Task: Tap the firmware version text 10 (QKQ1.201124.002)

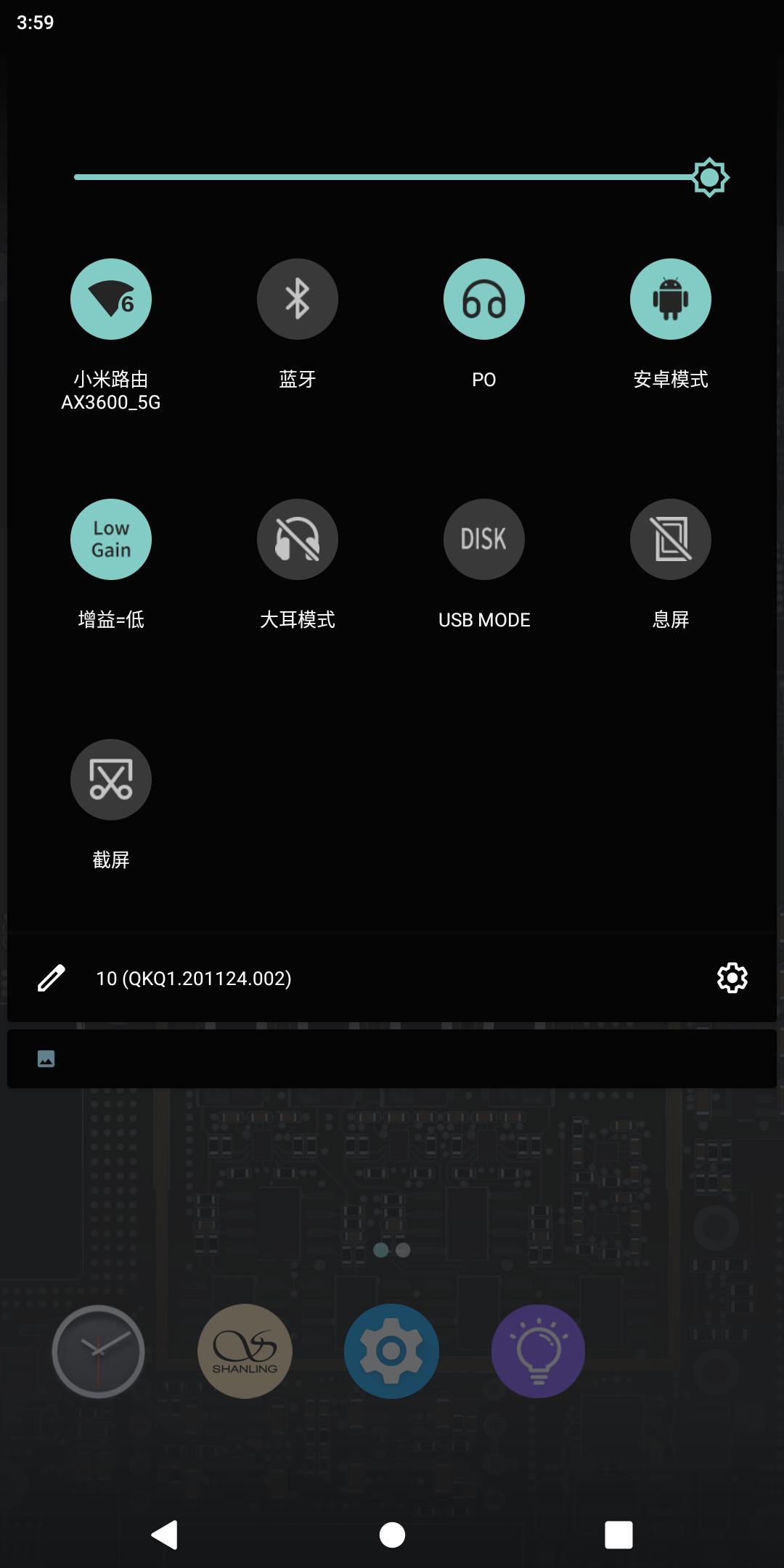Action: 193,978
